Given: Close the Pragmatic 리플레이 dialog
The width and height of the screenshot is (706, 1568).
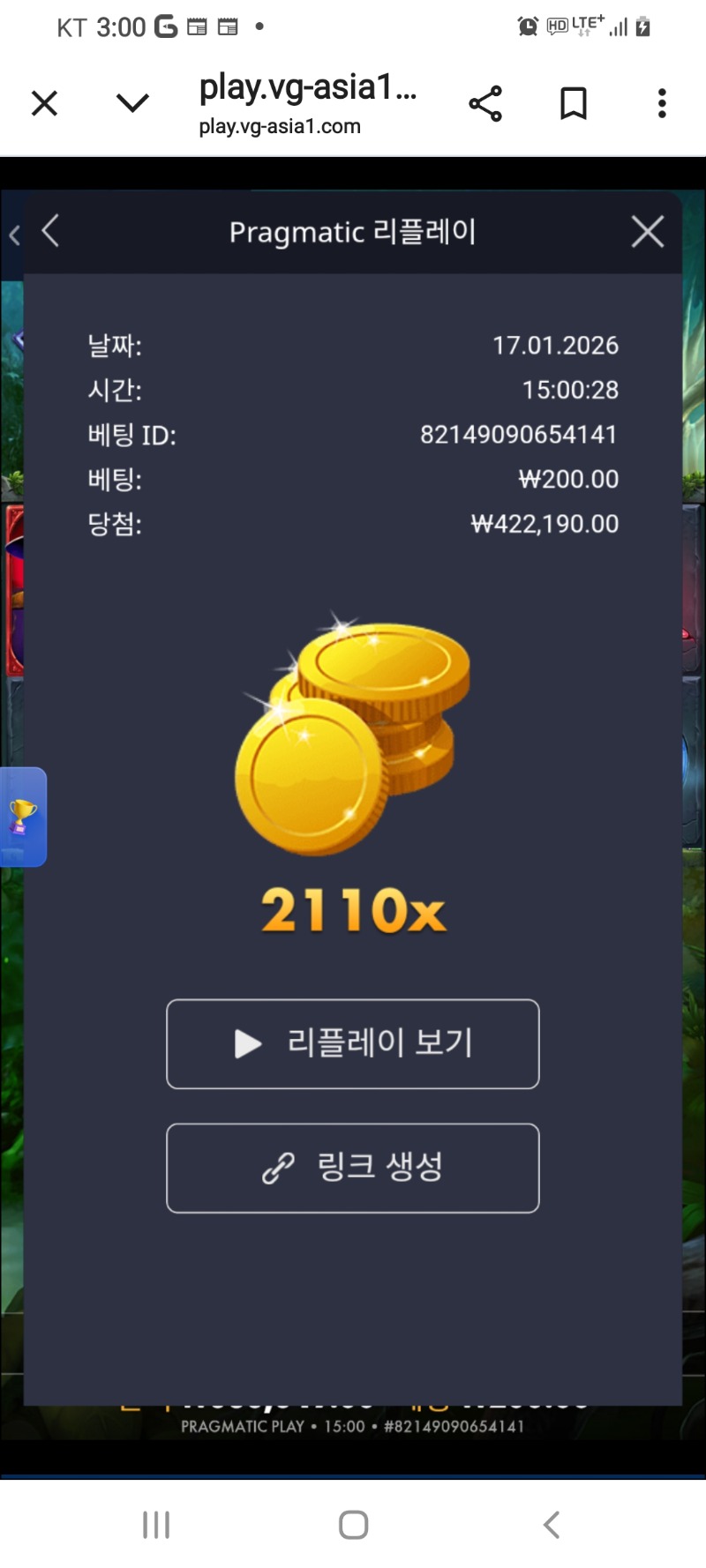Looking at the screenshot, I should click(x=648, y=232).
